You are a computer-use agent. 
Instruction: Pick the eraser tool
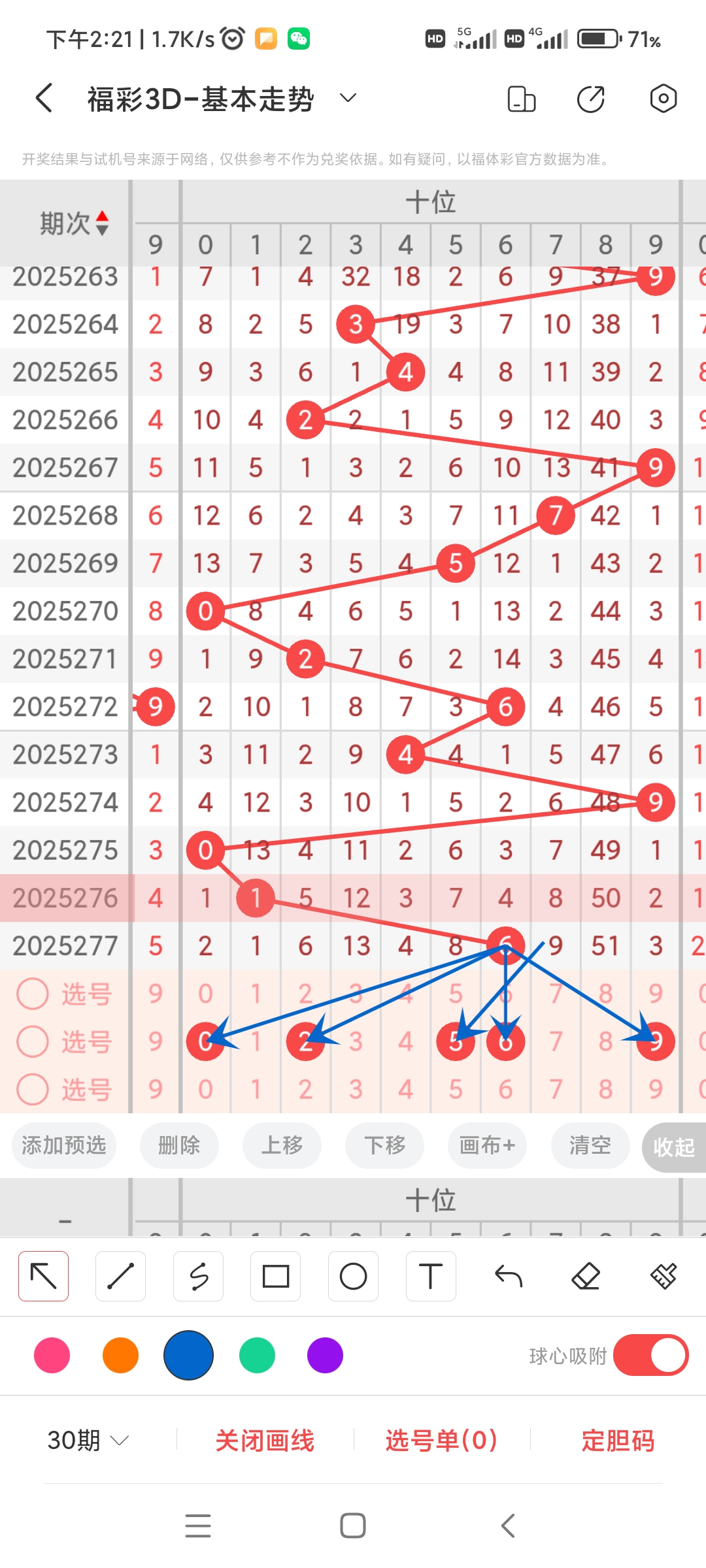[x=586, y=1276]
